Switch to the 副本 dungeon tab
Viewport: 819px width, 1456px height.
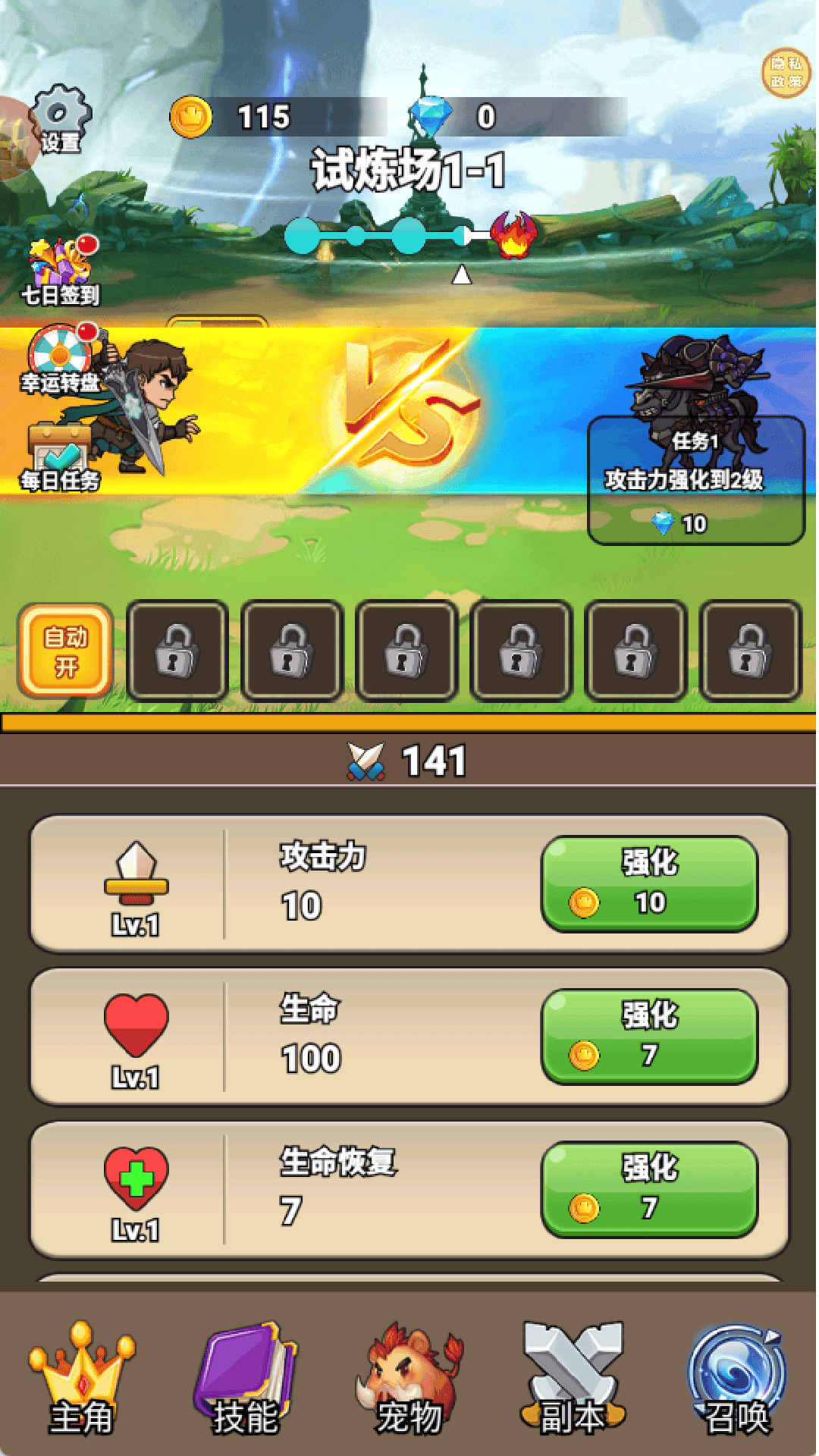click(573, 1380)
